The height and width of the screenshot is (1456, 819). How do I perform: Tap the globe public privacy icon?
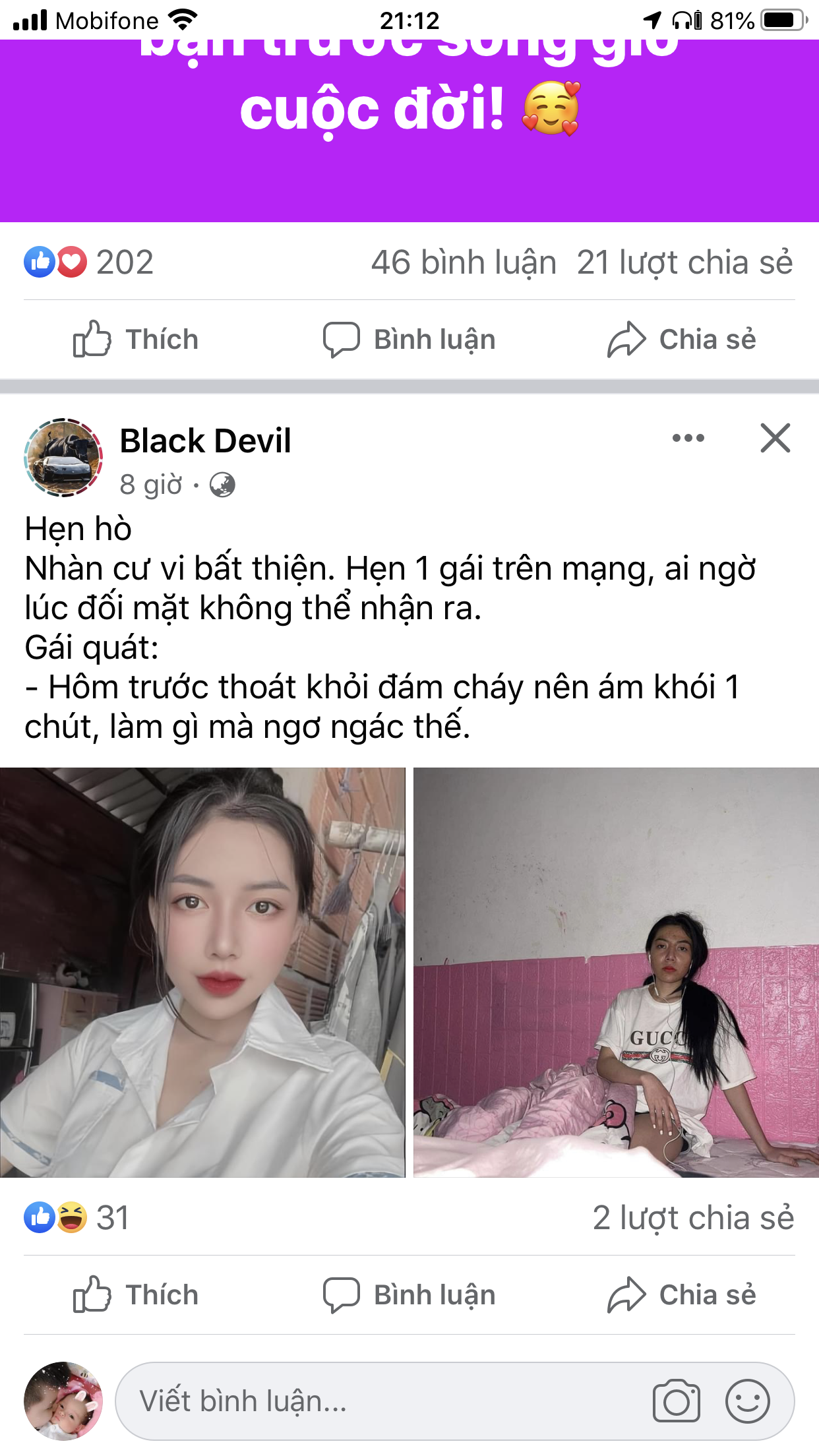(222, 485)
